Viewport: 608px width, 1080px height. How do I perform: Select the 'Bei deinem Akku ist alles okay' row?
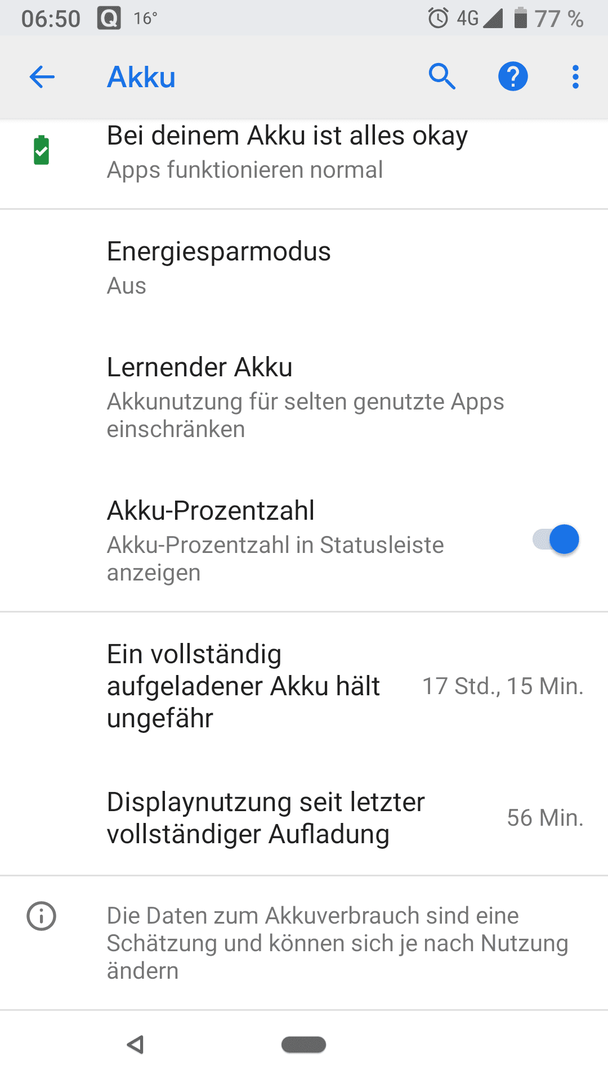coord(304,152)
